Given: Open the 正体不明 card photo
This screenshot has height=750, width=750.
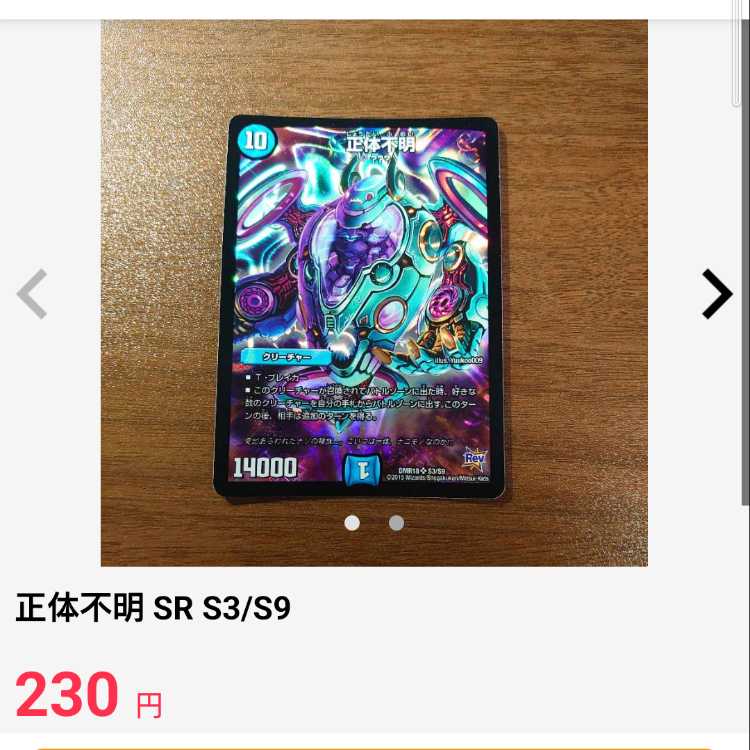Looking at the screenshot, I should click(372, 300).
